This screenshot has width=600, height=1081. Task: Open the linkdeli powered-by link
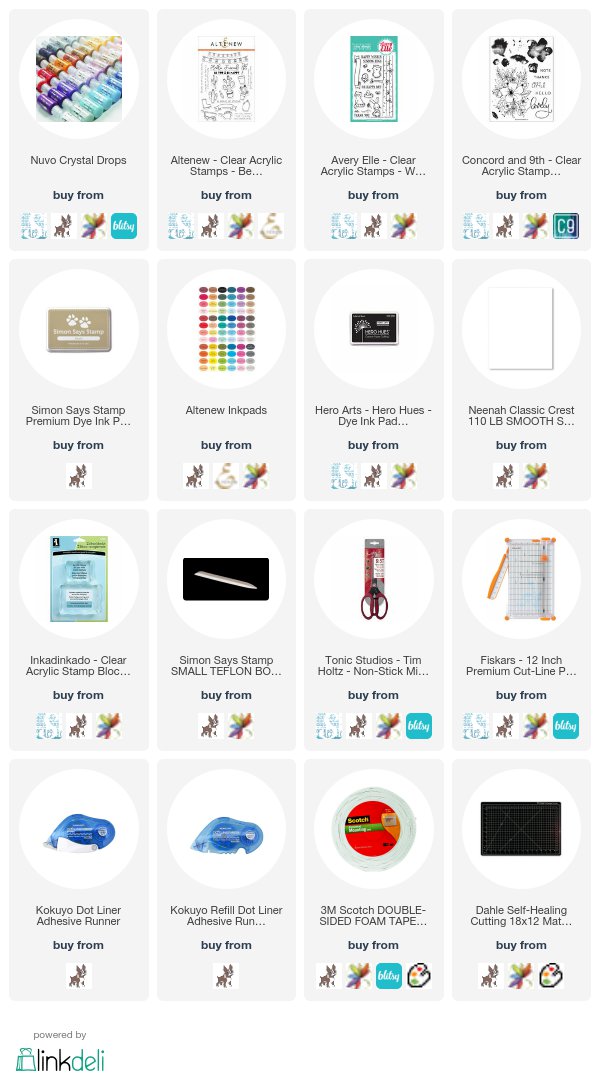click(x=61, y=1052)
